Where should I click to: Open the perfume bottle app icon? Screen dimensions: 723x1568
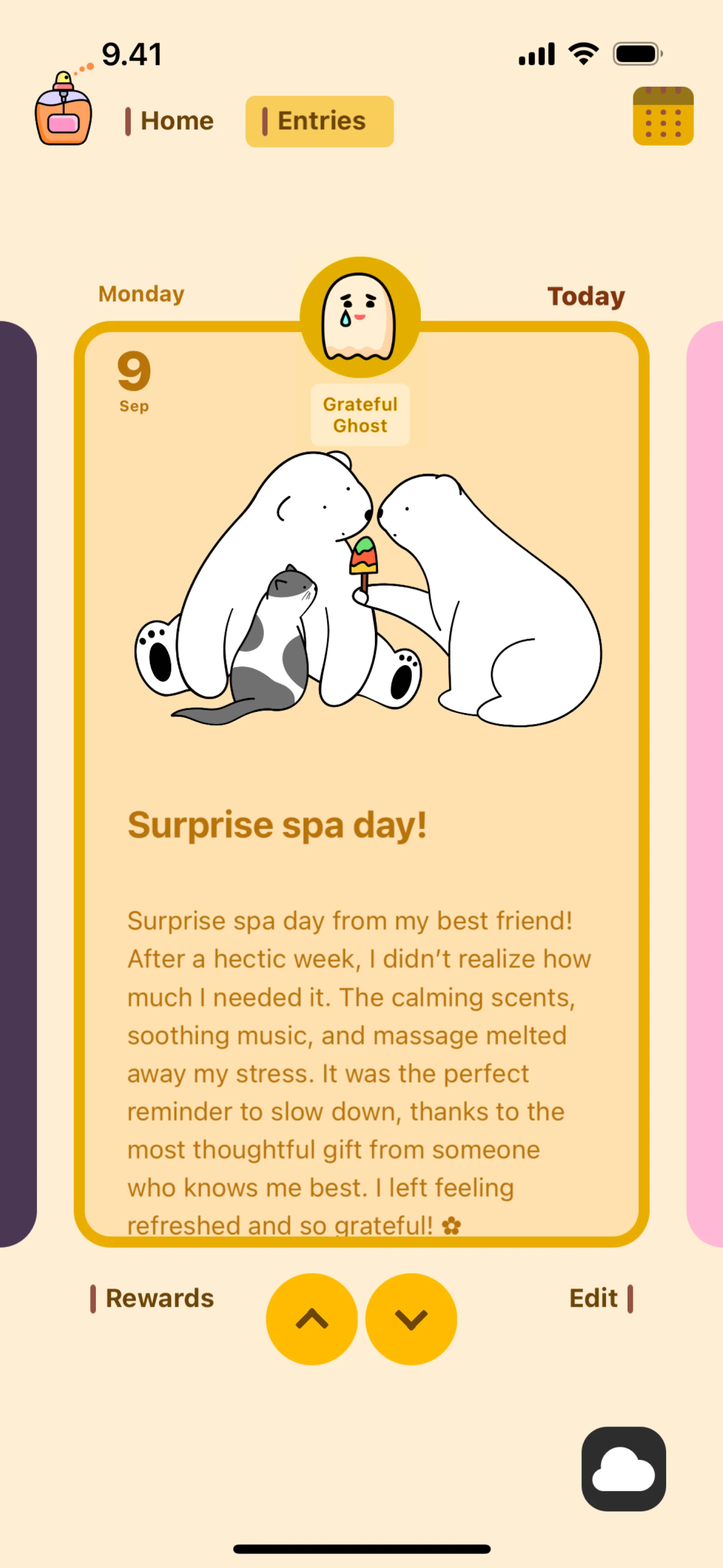(x=63, y=112)
